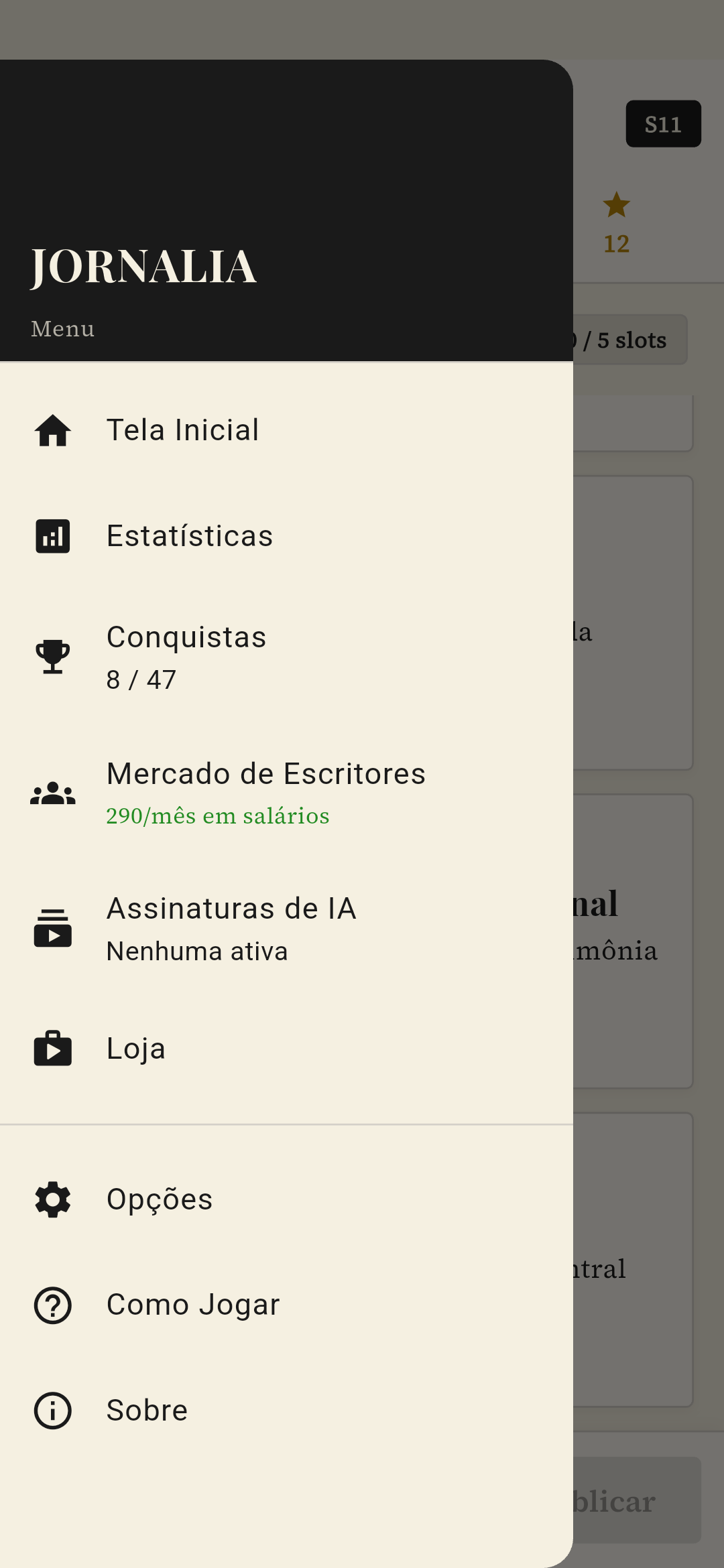The height and width of the screenshot is (1568, 724).
Task: Tap the Como Jogar question mark icon
Action: pos(53,1304)
